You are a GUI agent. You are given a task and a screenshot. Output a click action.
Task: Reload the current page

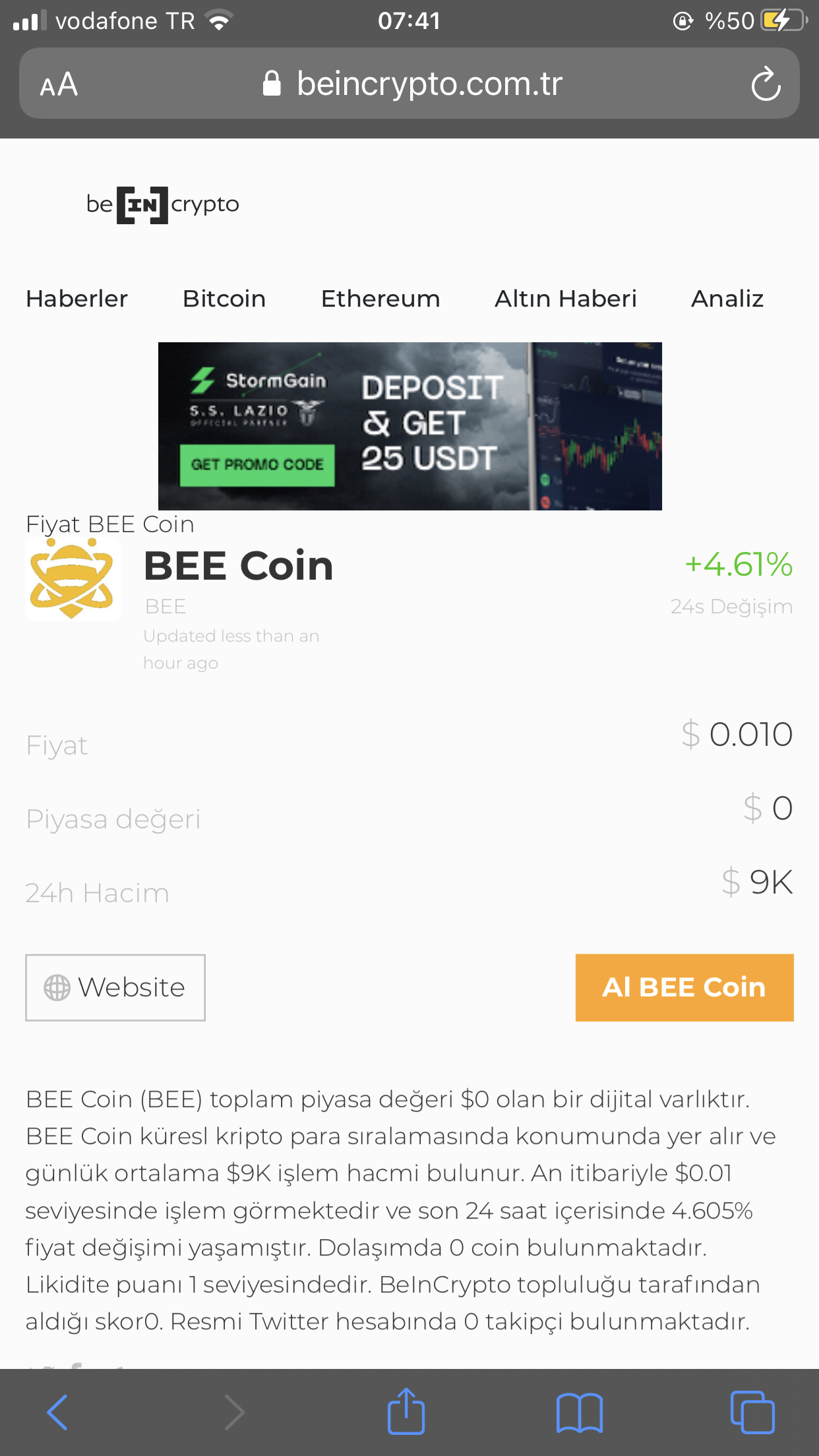click(765, 84)
